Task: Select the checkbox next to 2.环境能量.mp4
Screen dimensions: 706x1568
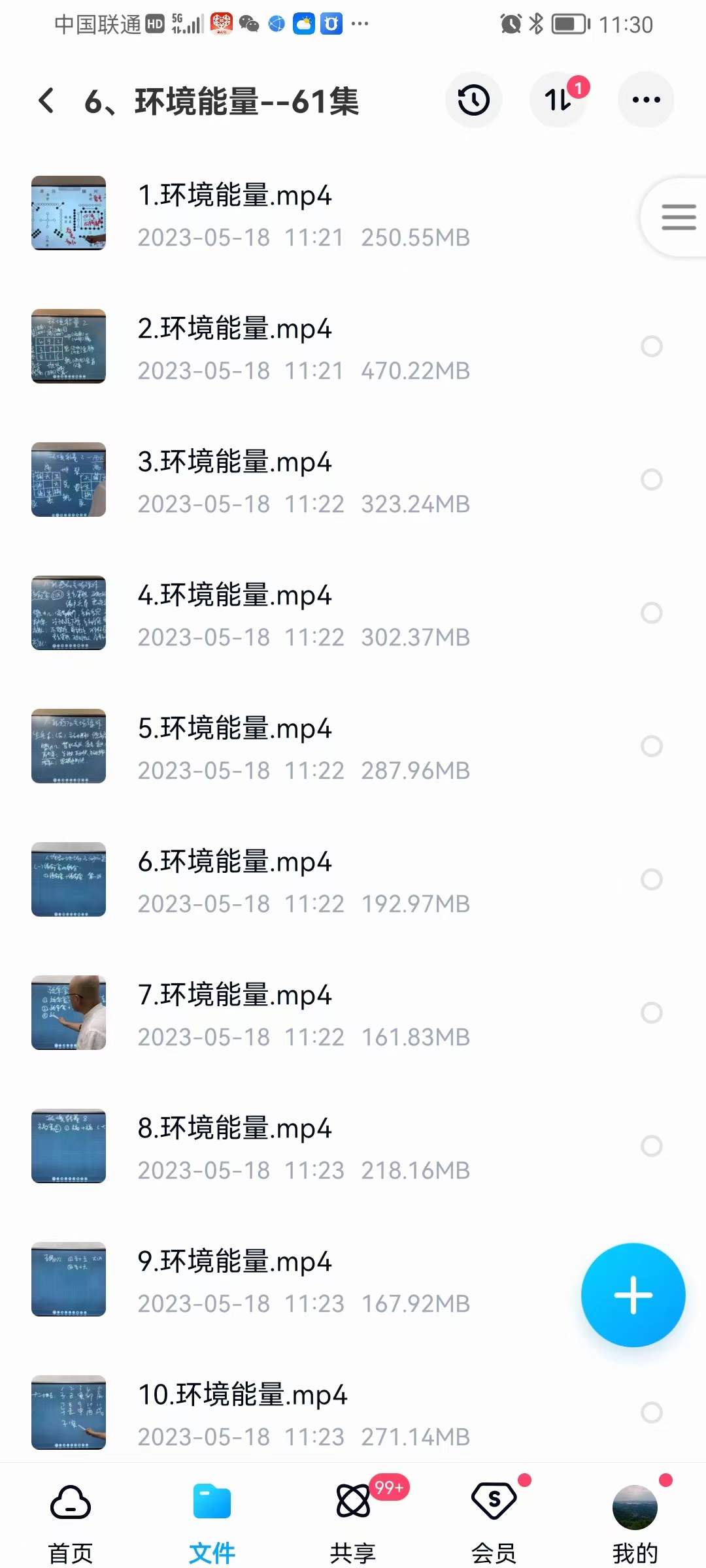Action: click(652, 346)
